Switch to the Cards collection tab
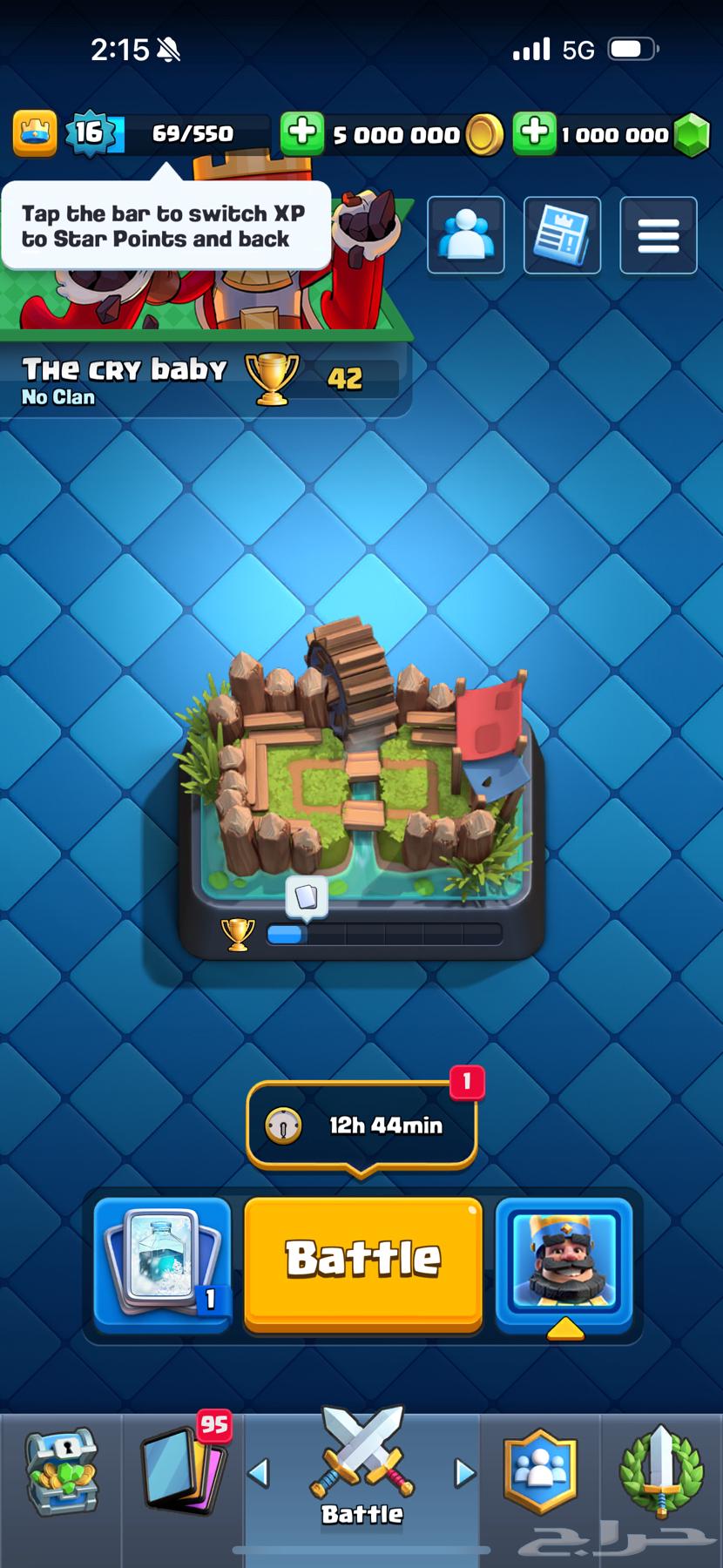723x1568 pixels. coord(183,1474)
